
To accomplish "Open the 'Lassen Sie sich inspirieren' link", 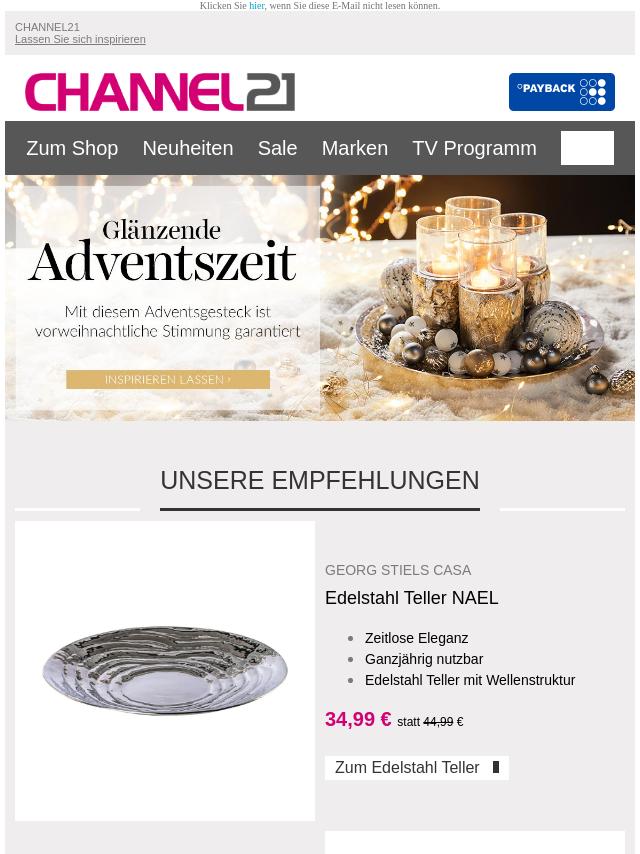I will [x=80, y=40].
